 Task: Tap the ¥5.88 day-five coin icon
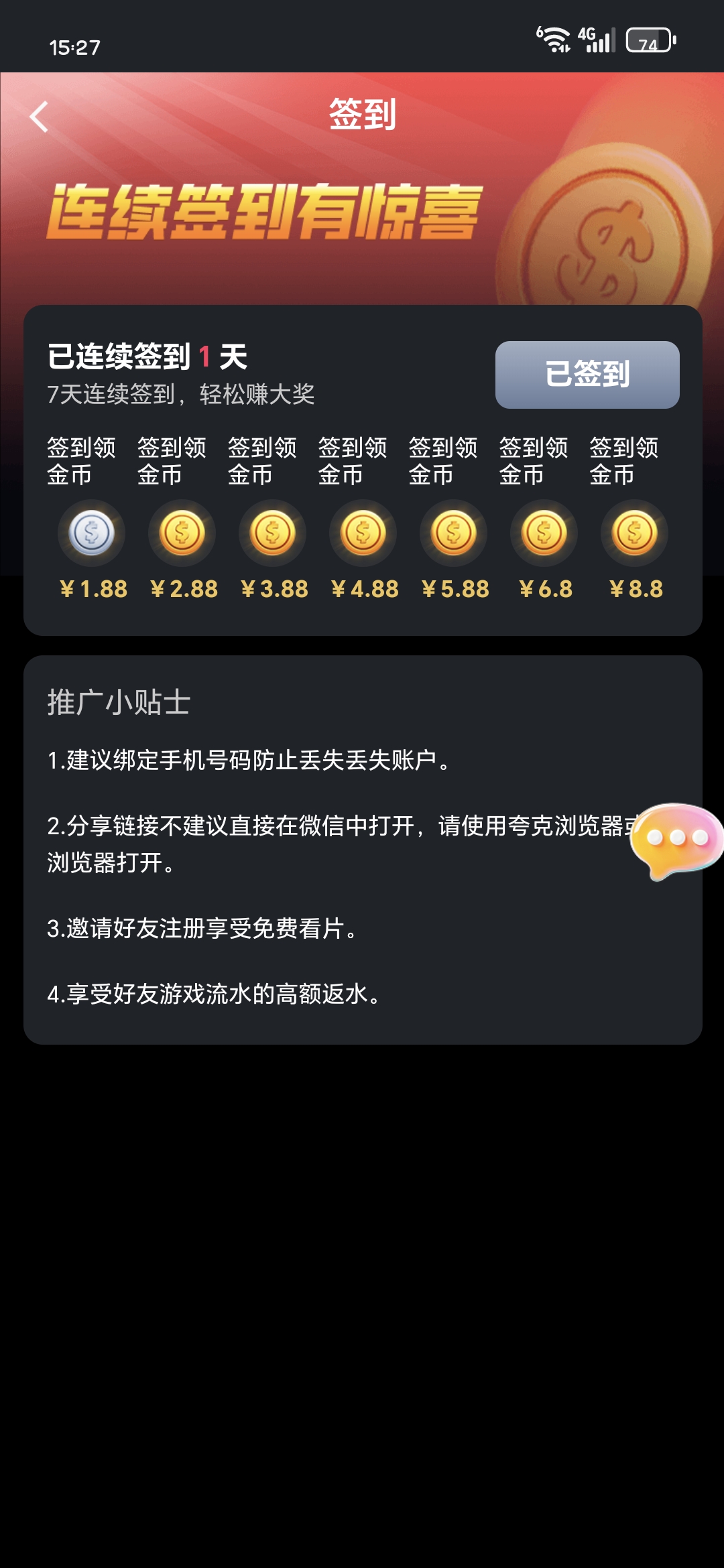tap(453, 533)
